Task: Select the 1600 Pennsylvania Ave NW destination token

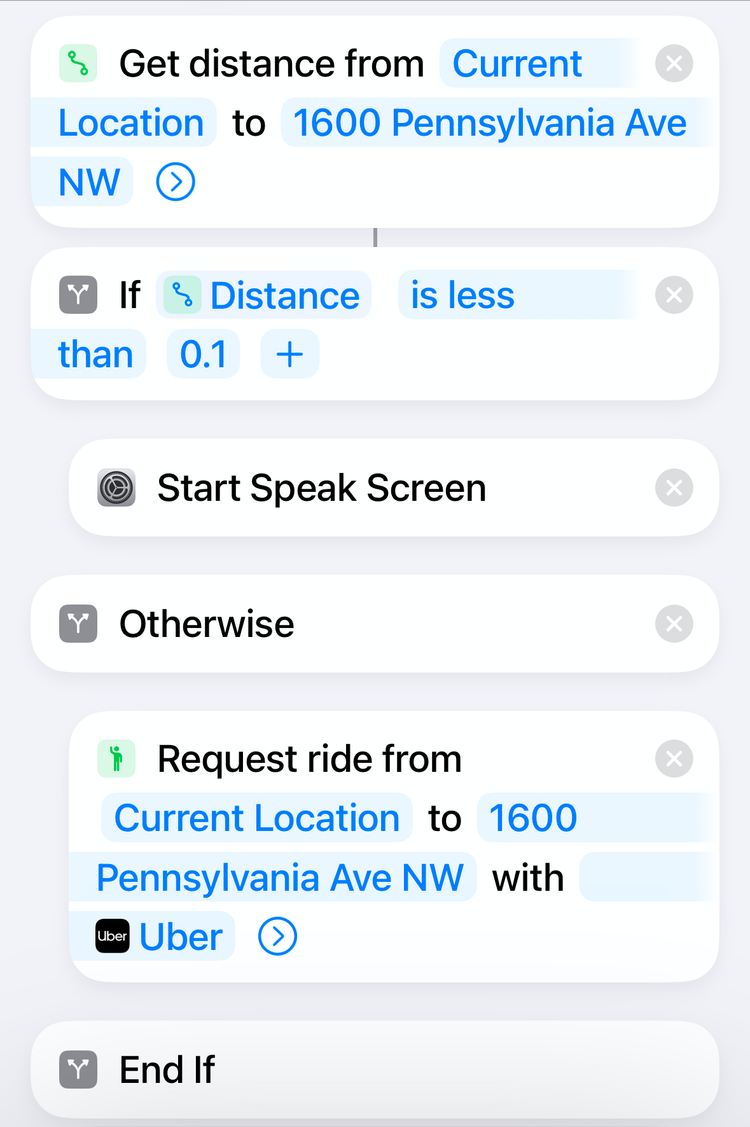Action: [x=489, y=122]
